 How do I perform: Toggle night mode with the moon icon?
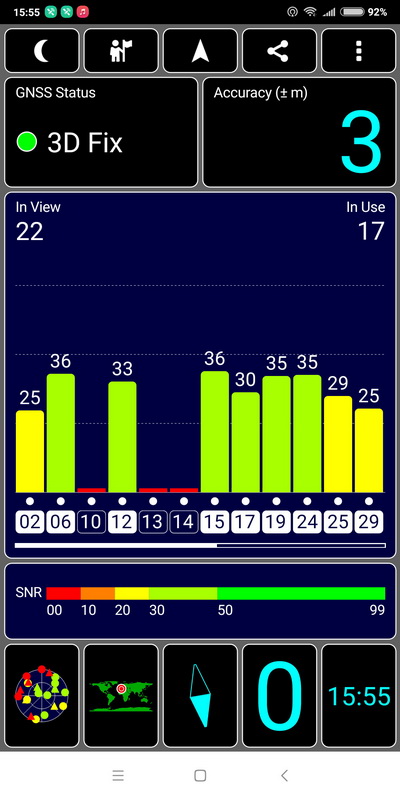point(42,51)
